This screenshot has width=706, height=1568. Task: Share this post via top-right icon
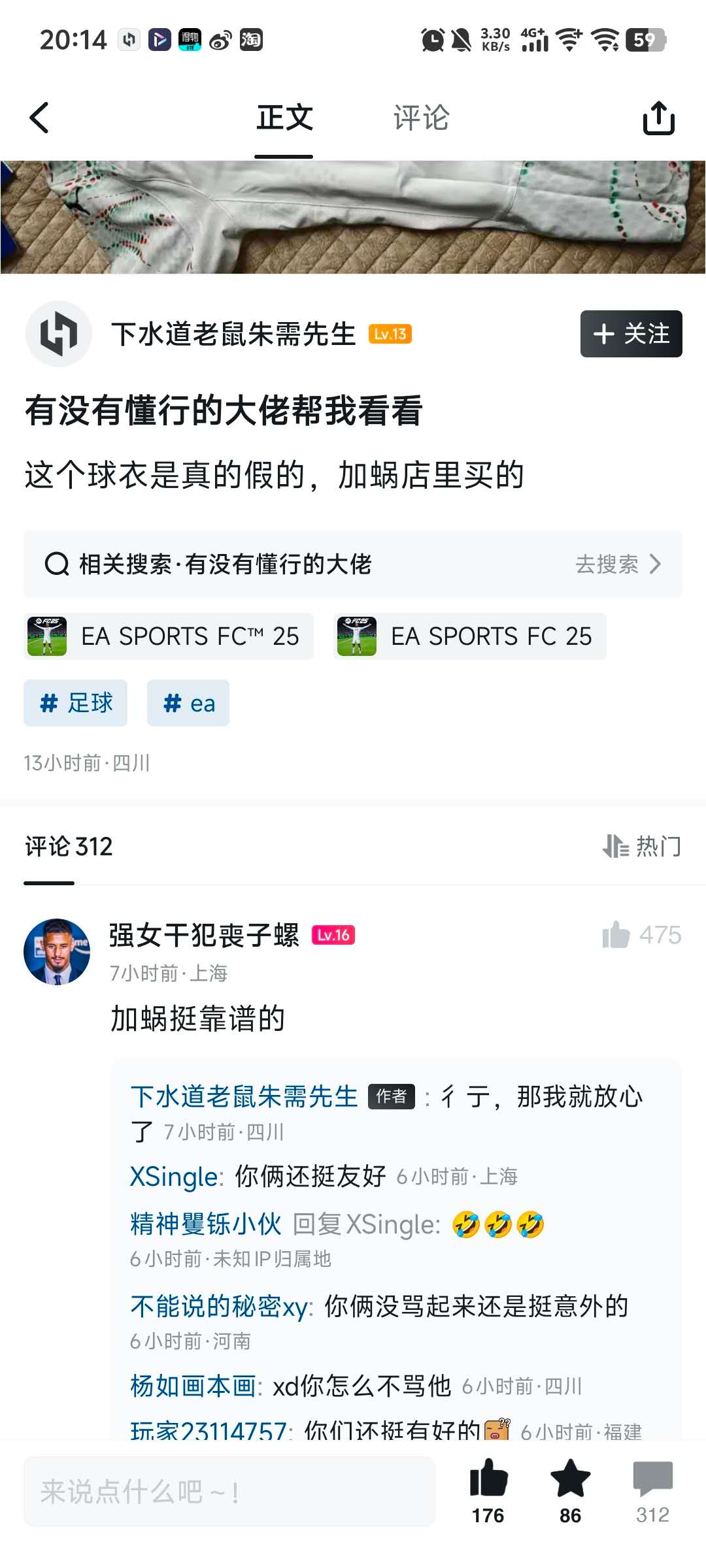(x=658, y=118)
